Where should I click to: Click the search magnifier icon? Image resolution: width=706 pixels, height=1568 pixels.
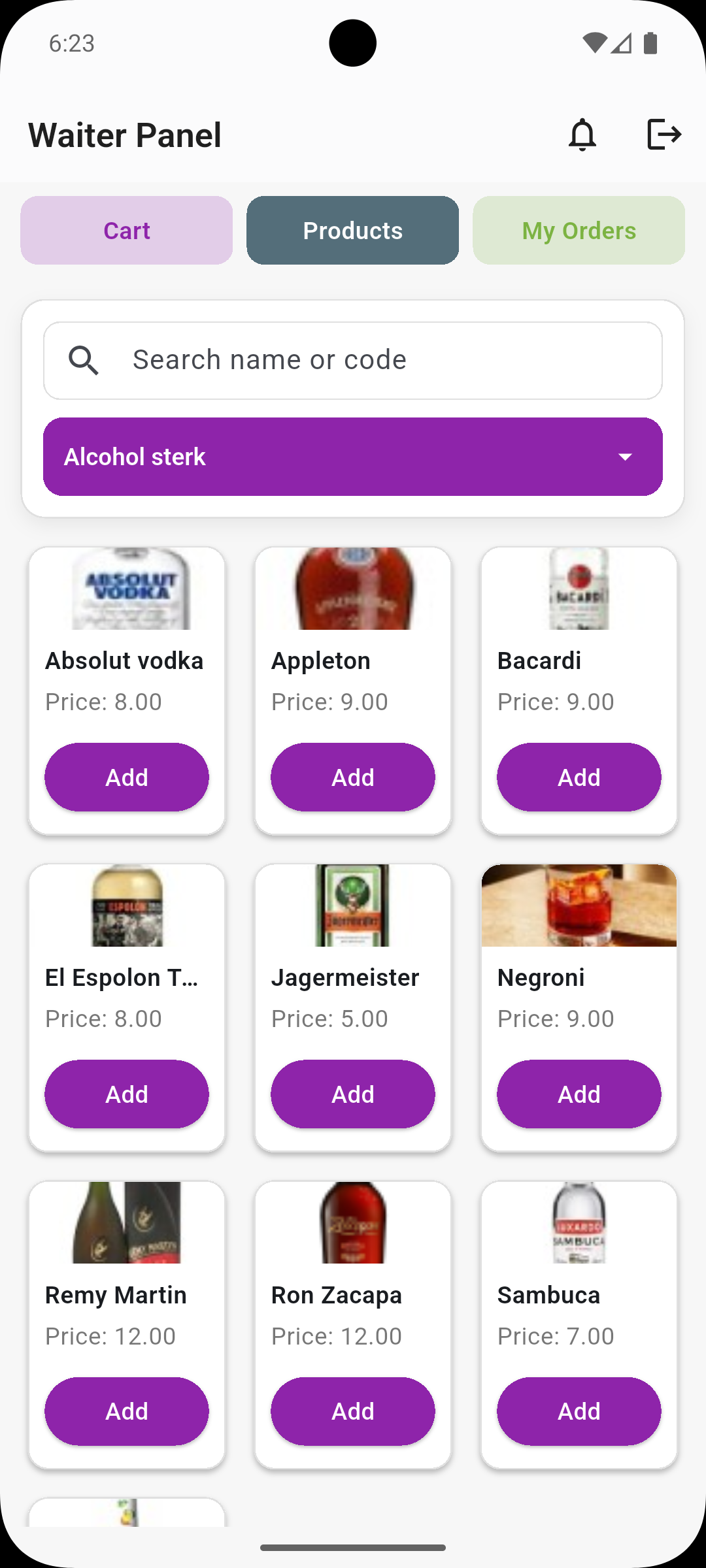[84, 359]
